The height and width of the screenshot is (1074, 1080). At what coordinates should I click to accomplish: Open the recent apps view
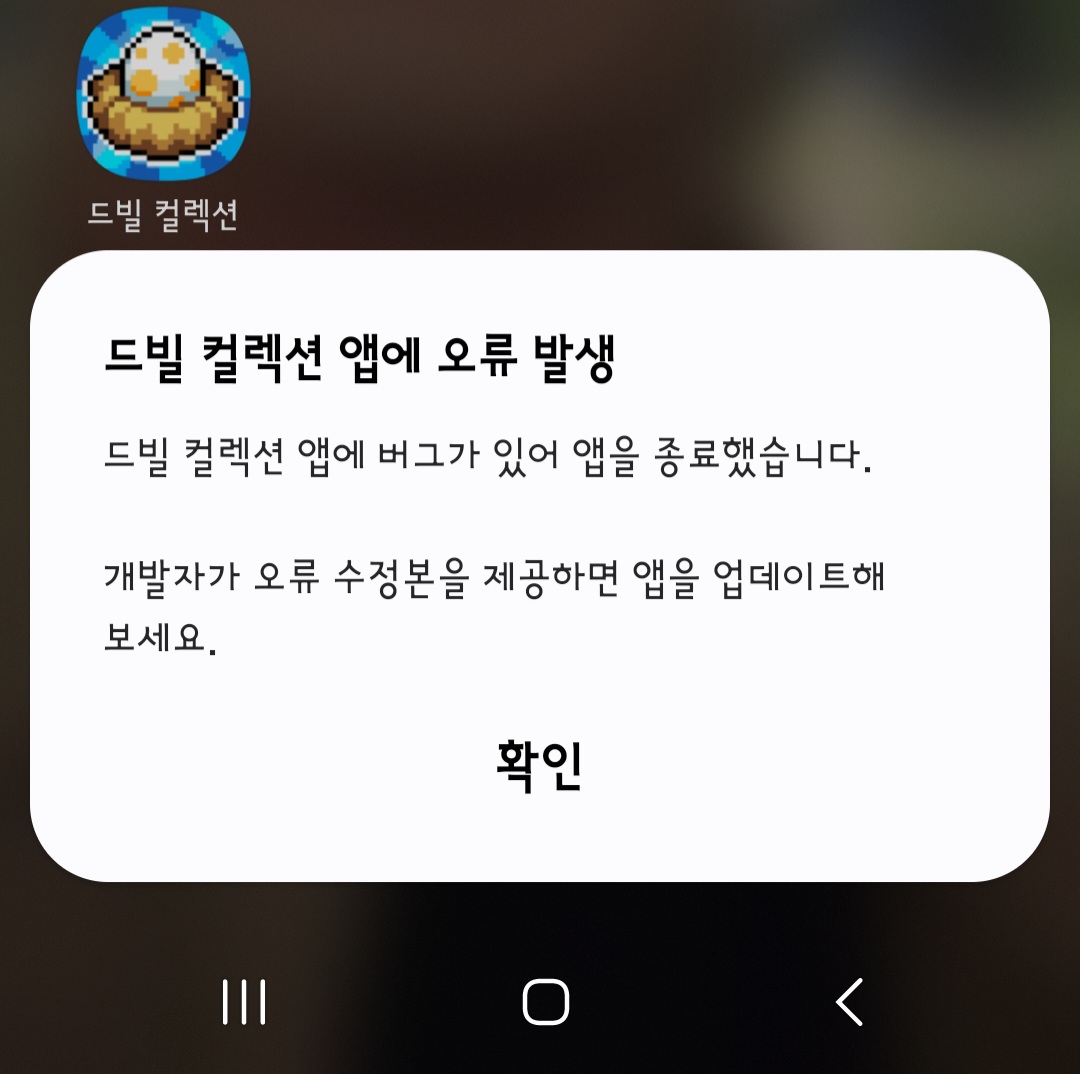(244, 1002)
